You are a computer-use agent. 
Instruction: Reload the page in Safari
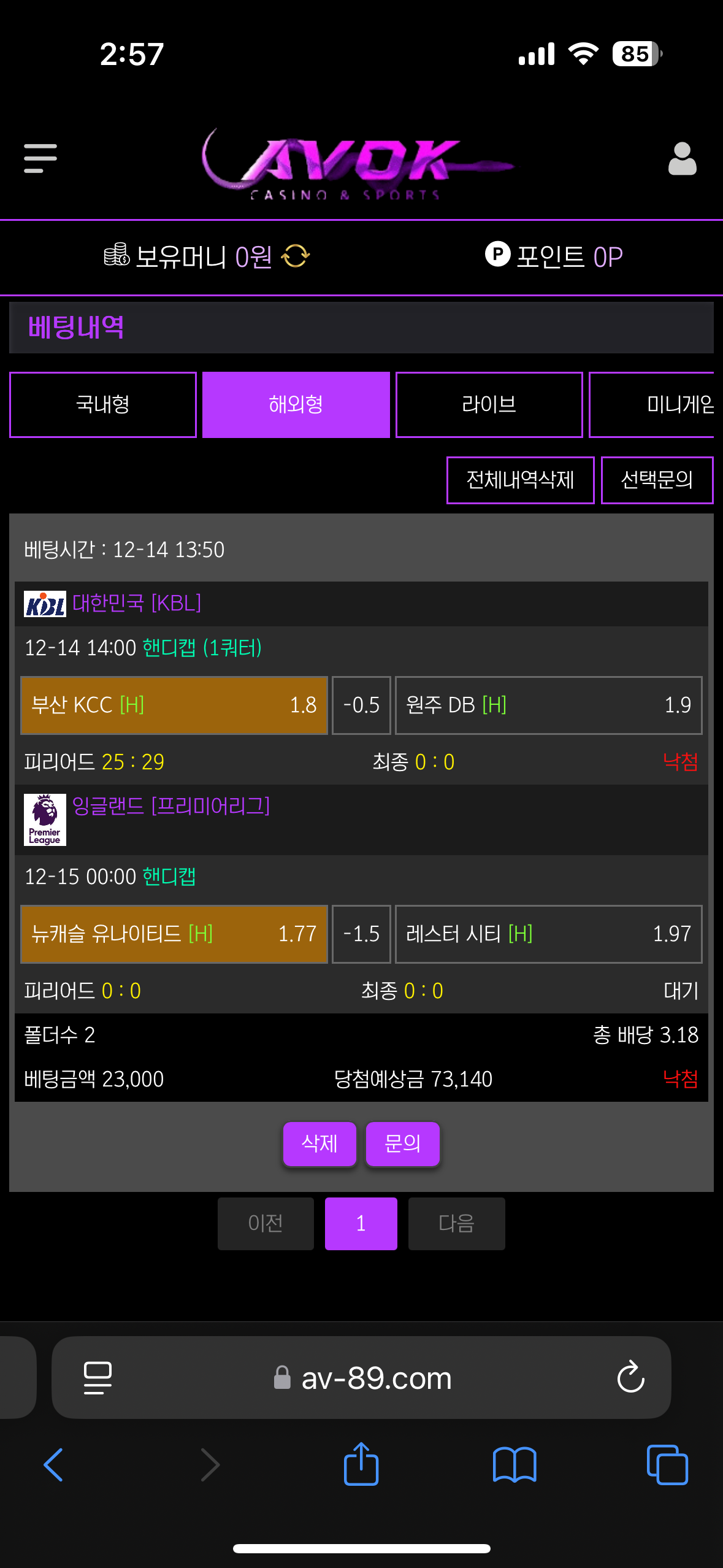(630, 1378)
